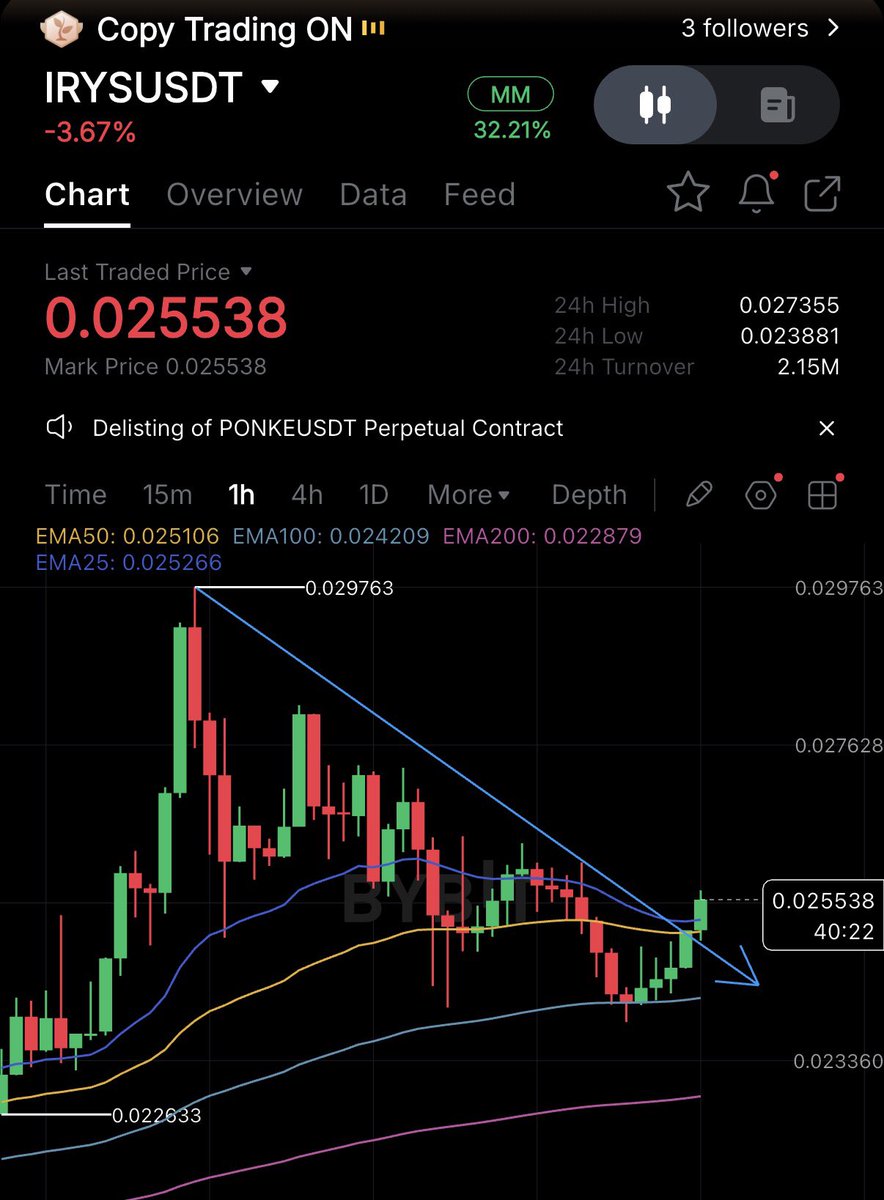Share this chart
Image resolution: width=884 pixels, height=1200 pixels.
click(822, 193)
